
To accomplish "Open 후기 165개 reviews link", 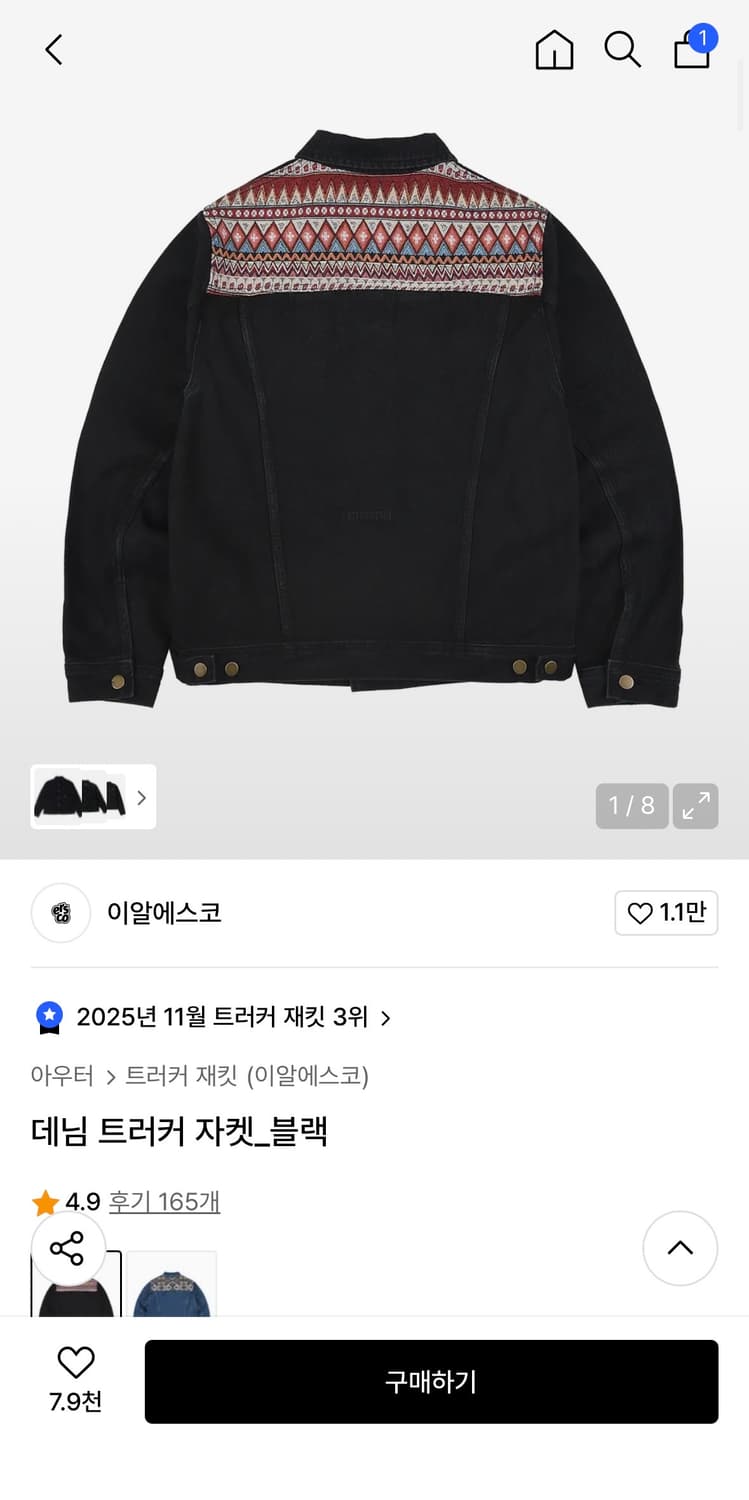I will pyautogui.click(x=164, y=1203).
